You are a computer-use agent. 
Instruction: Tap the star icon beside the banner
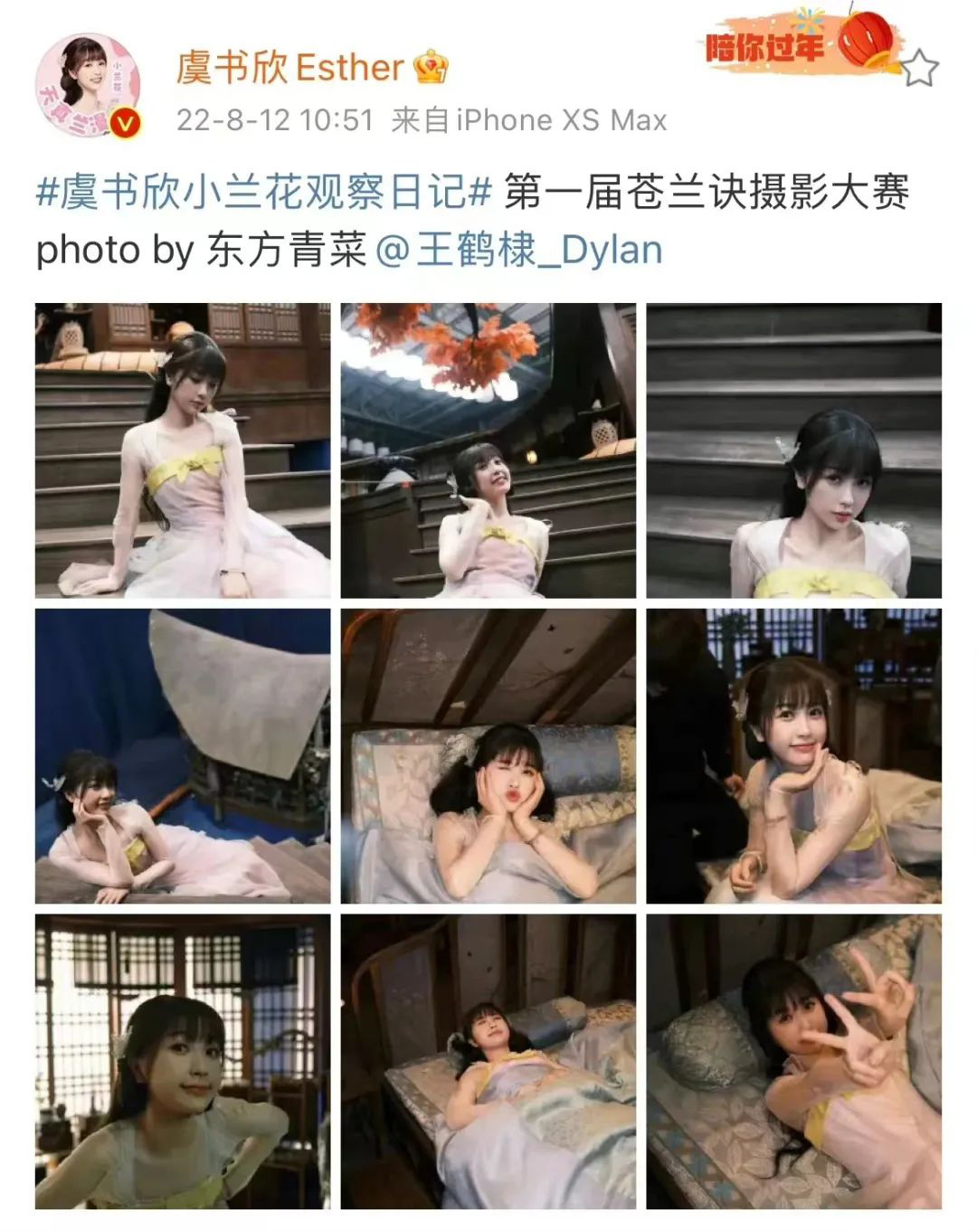tap(920, 69)
